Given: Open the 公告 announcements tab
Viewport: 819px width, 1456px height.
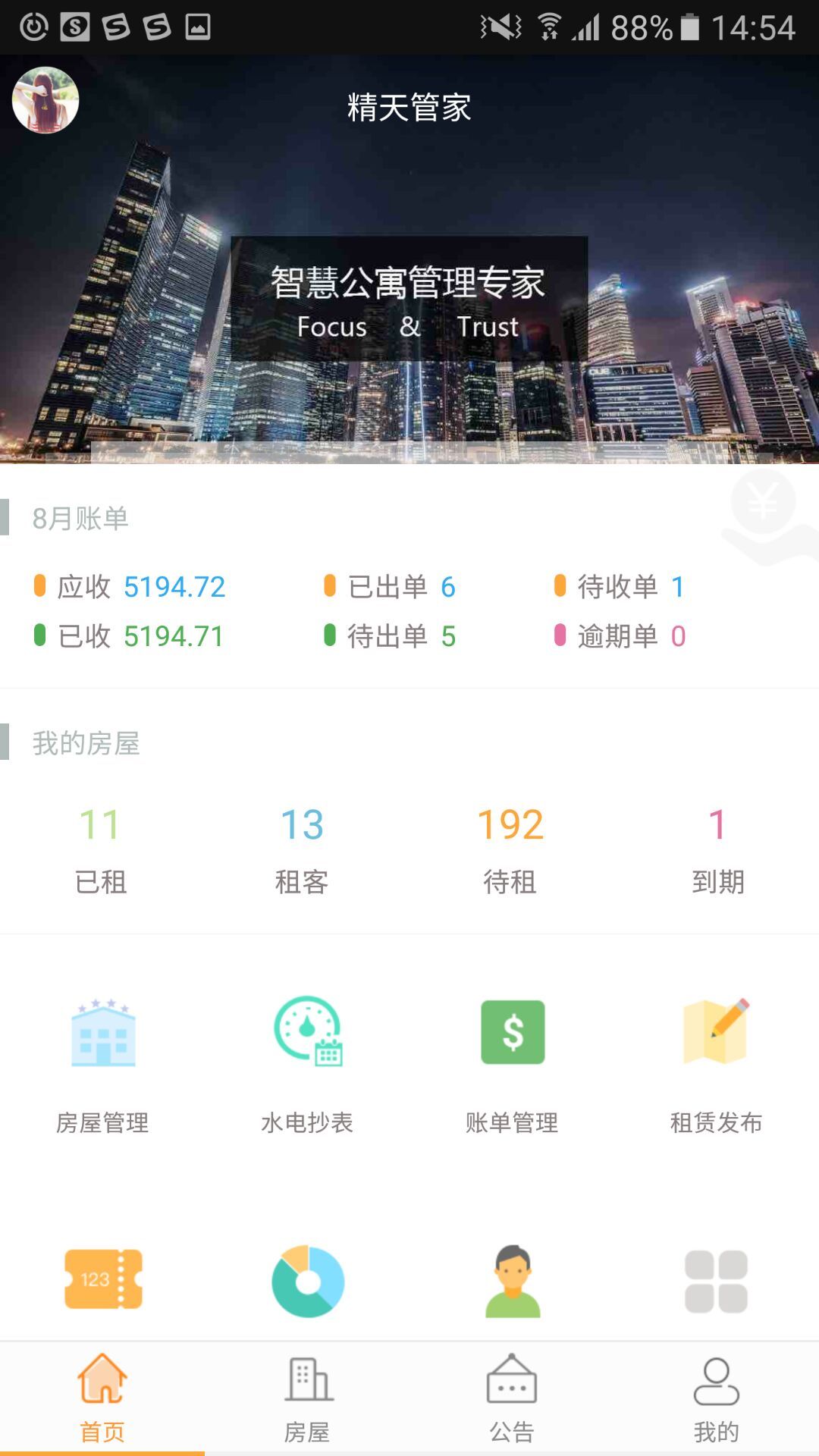Looking at the screenshot, I should 512,1403.
